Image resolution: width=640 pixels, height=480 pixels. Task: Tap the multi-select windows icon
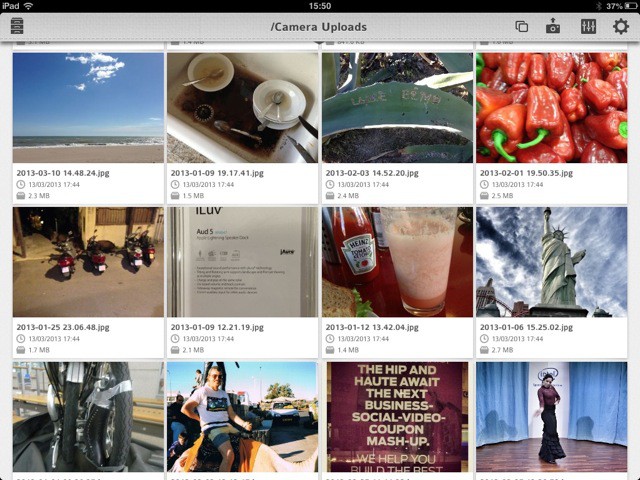[521, 27]
